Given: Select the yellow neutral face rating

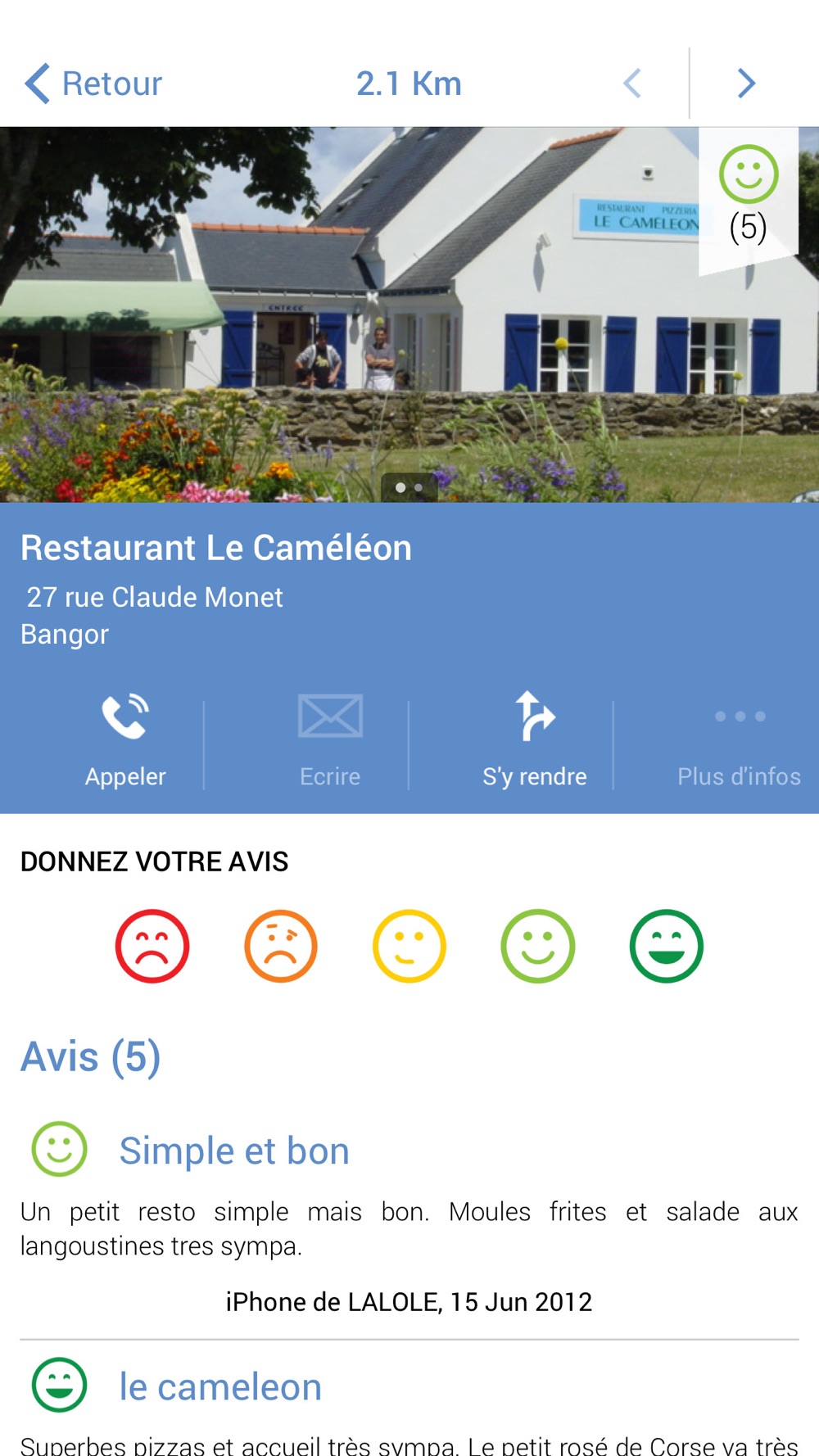Looking at the screenshot, I should tap(409, 946).
